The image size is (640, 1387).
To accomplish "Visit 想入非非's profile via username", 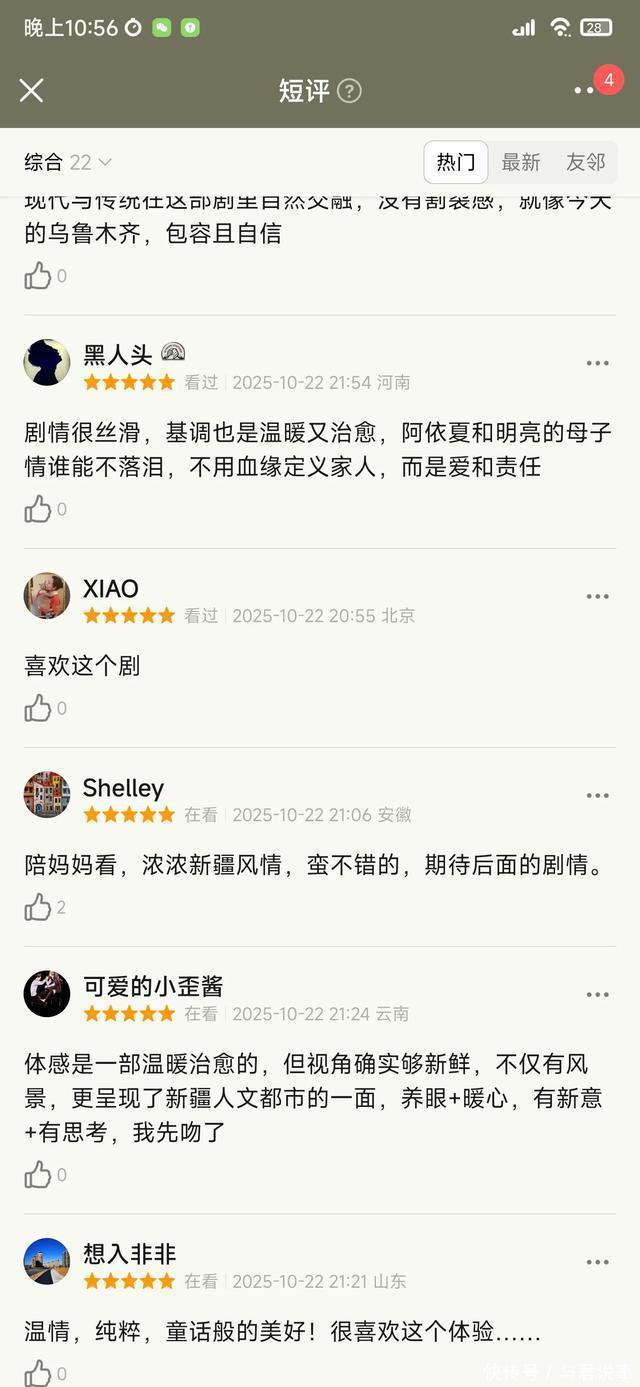I will click(x=130, y=1254).
